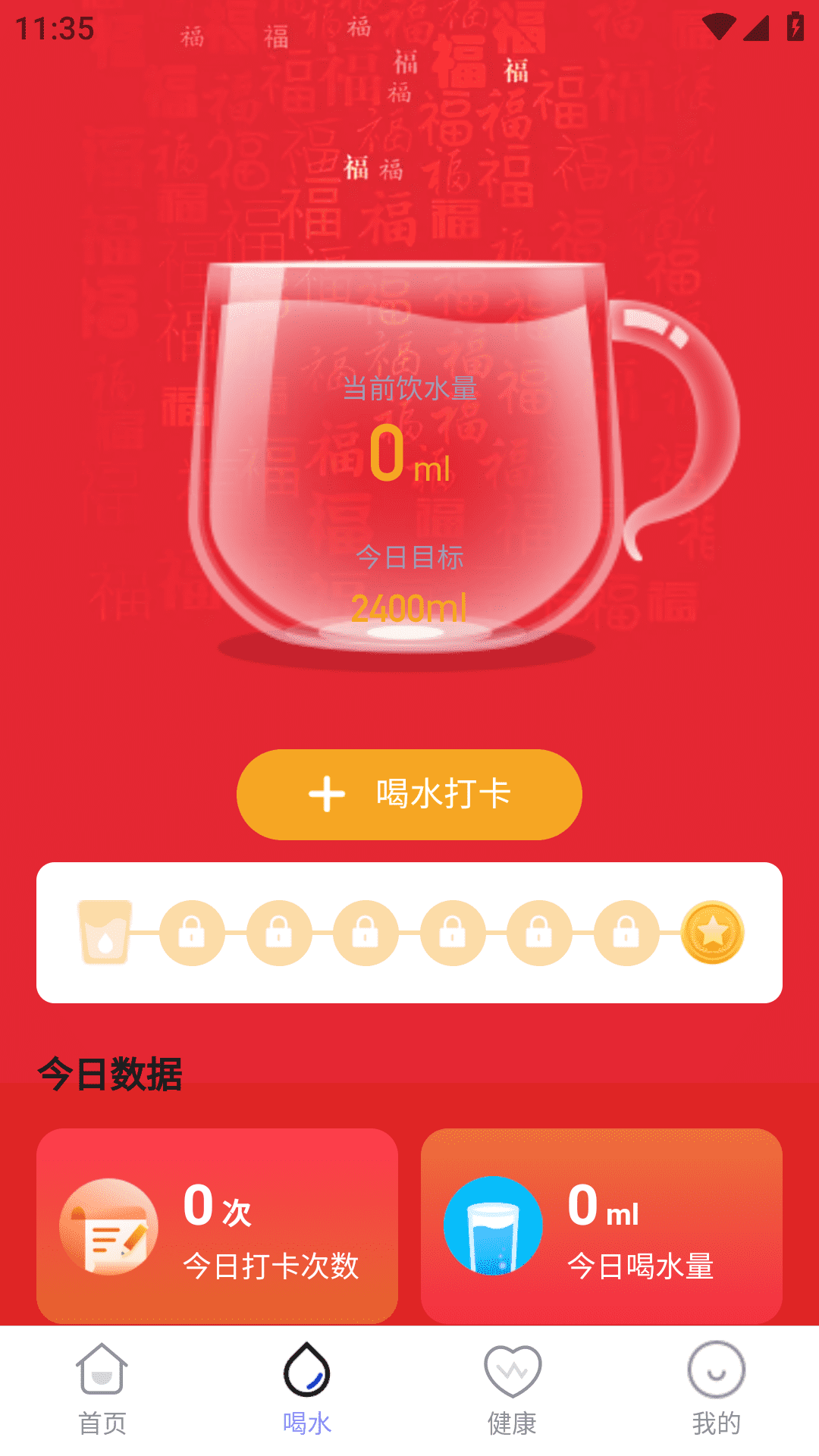This screenshot has width=819, height=1456.
Task: Open the 今日打卡次数 card
Action: tap(217, 1225)
